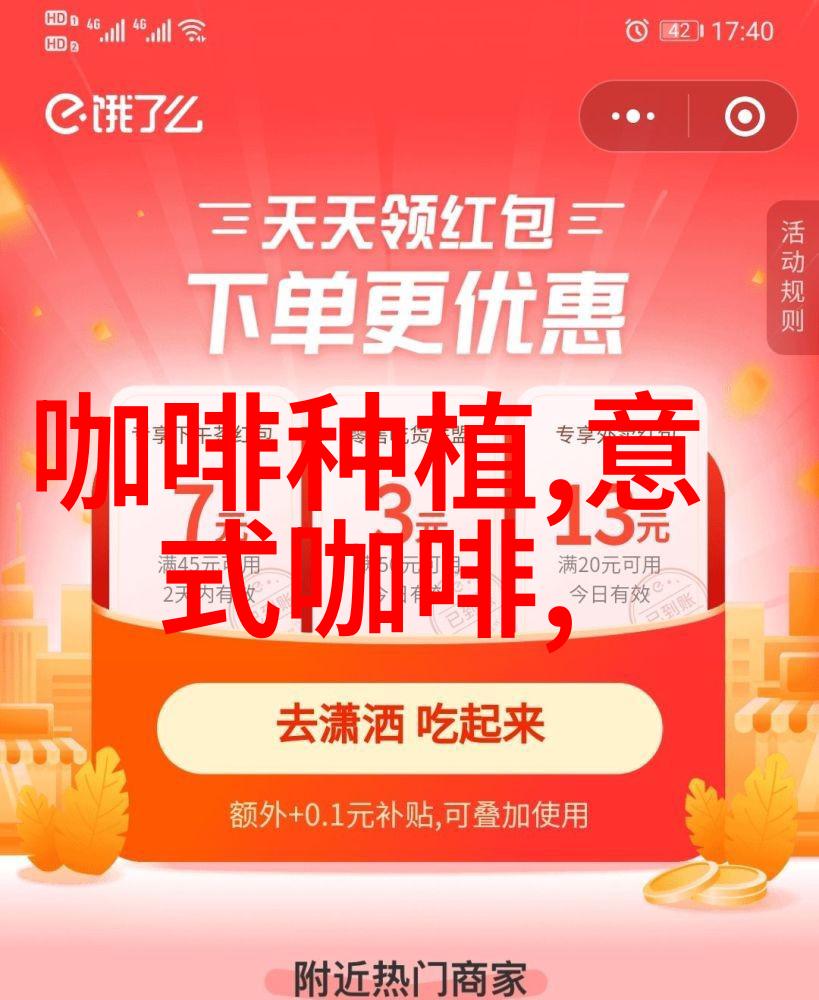
Task: Close the mini program with the circle icon
Action: [743, 117]
